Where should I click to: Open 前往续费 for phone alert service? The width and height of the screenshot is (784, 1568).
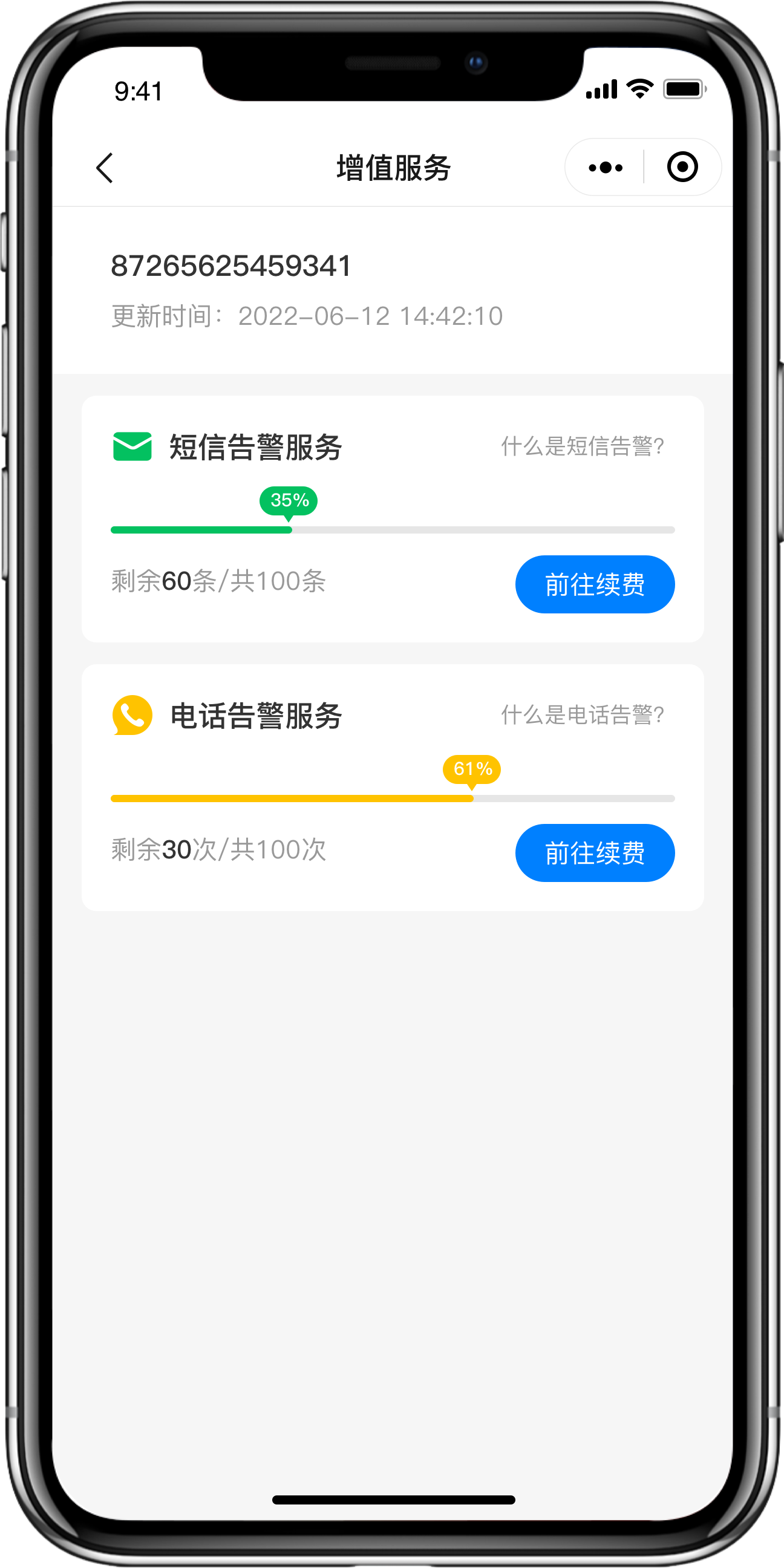[594, 852]
